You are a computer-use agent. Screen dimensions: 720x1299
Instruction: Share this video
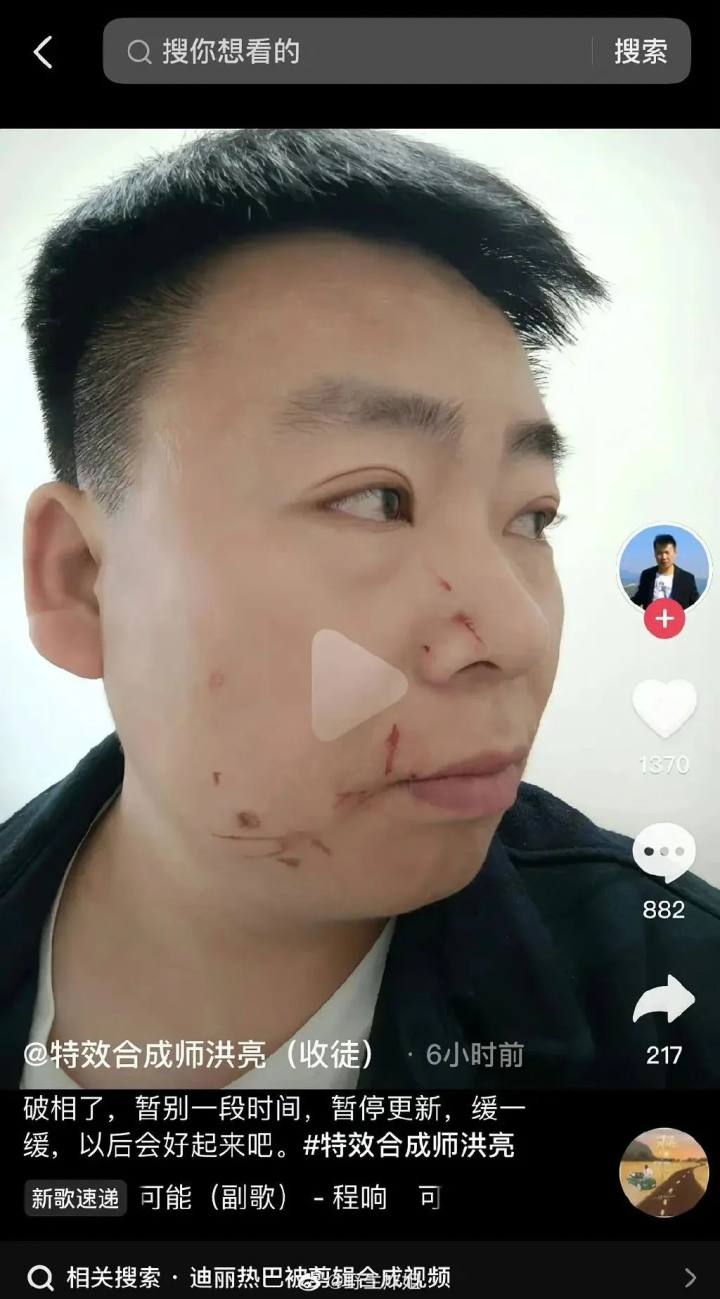click(x=664, y=999)
